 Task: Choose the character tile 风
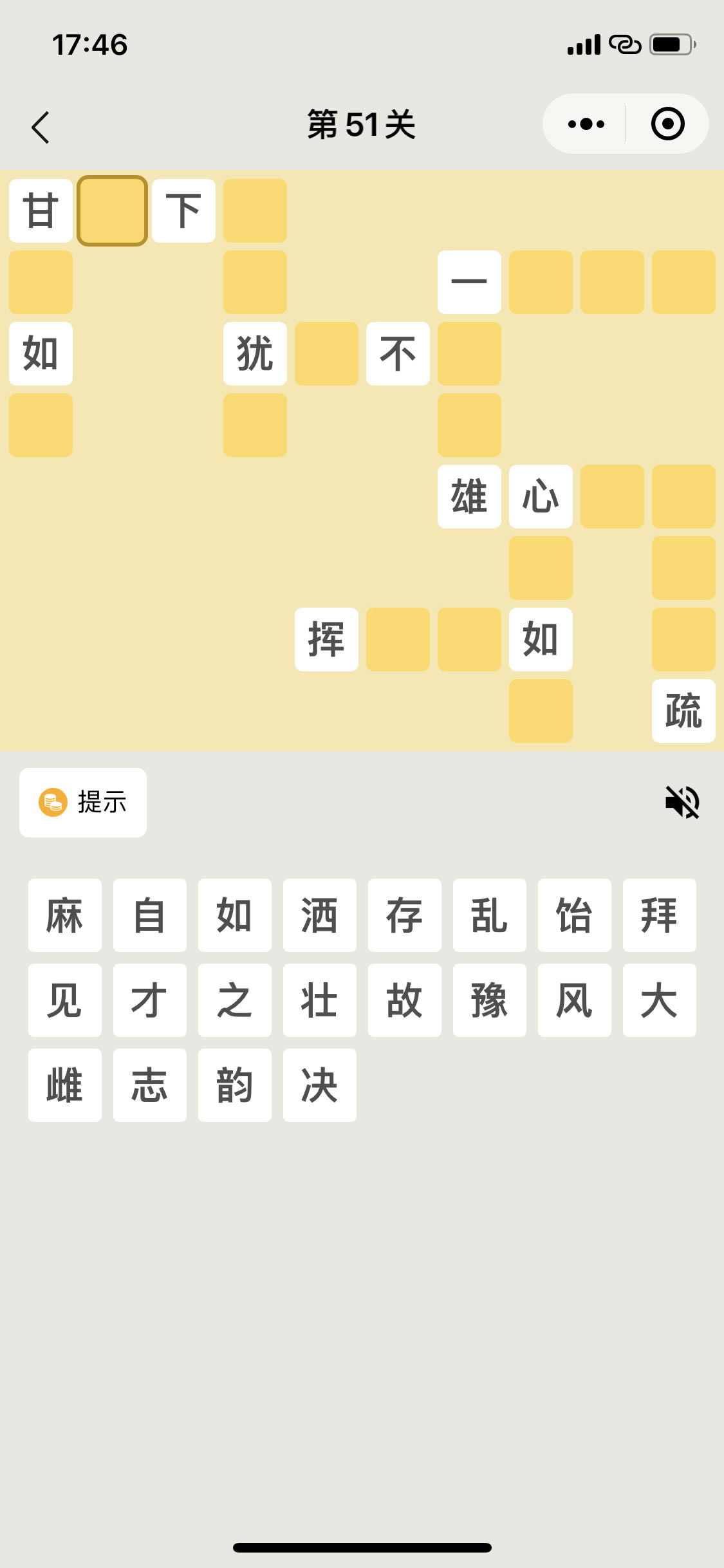pos(575,1000)
